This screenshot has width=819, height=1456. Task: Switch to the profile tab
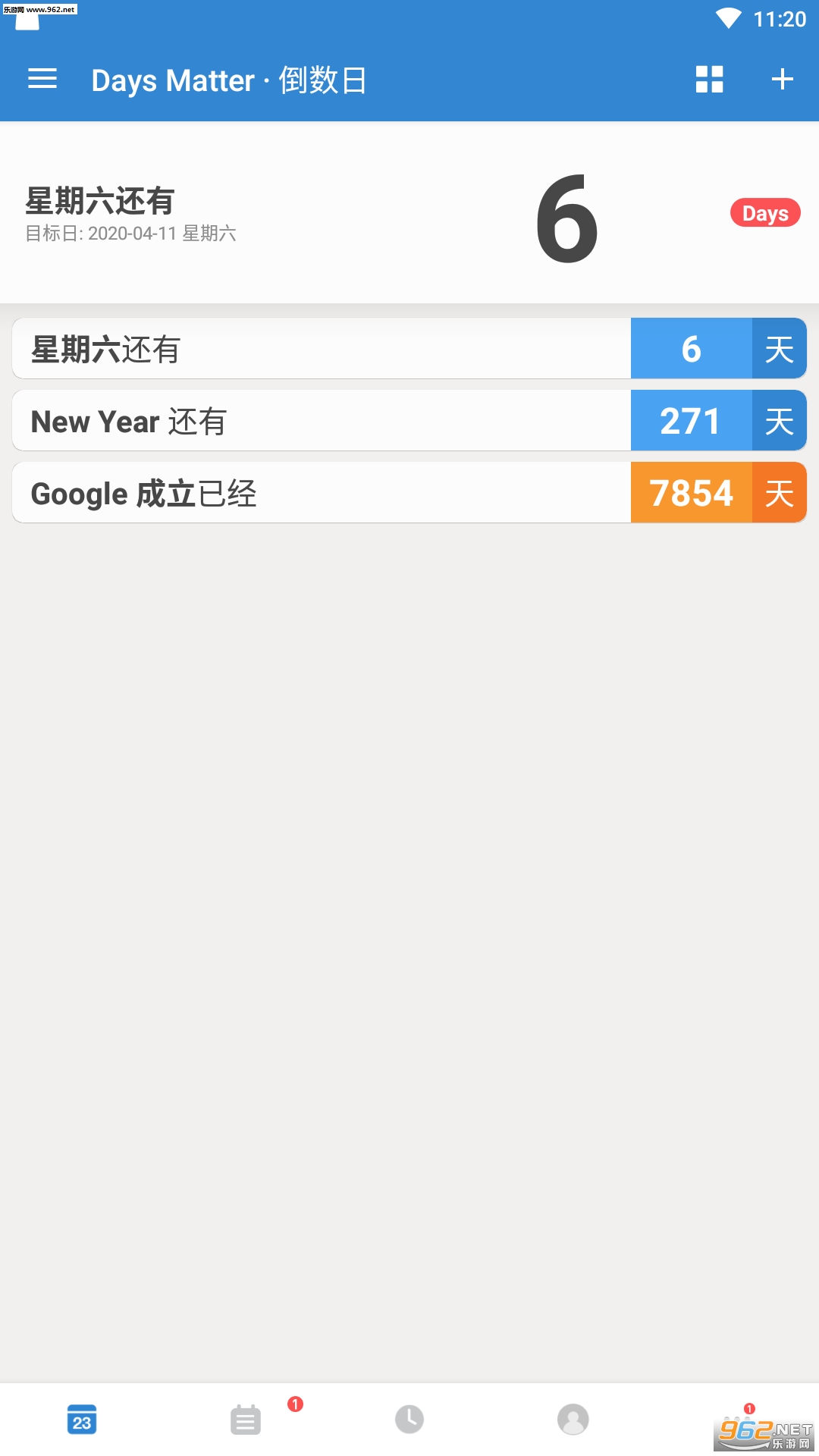(573, 1420)
